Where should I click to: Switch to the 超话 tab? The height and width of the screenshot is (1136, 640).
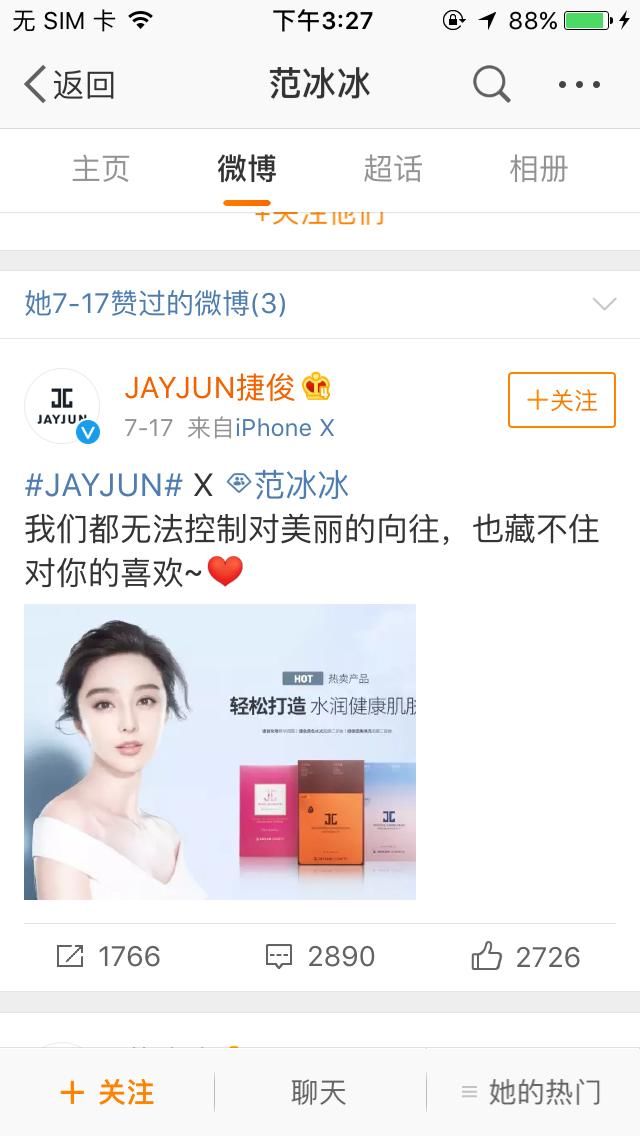392,169
